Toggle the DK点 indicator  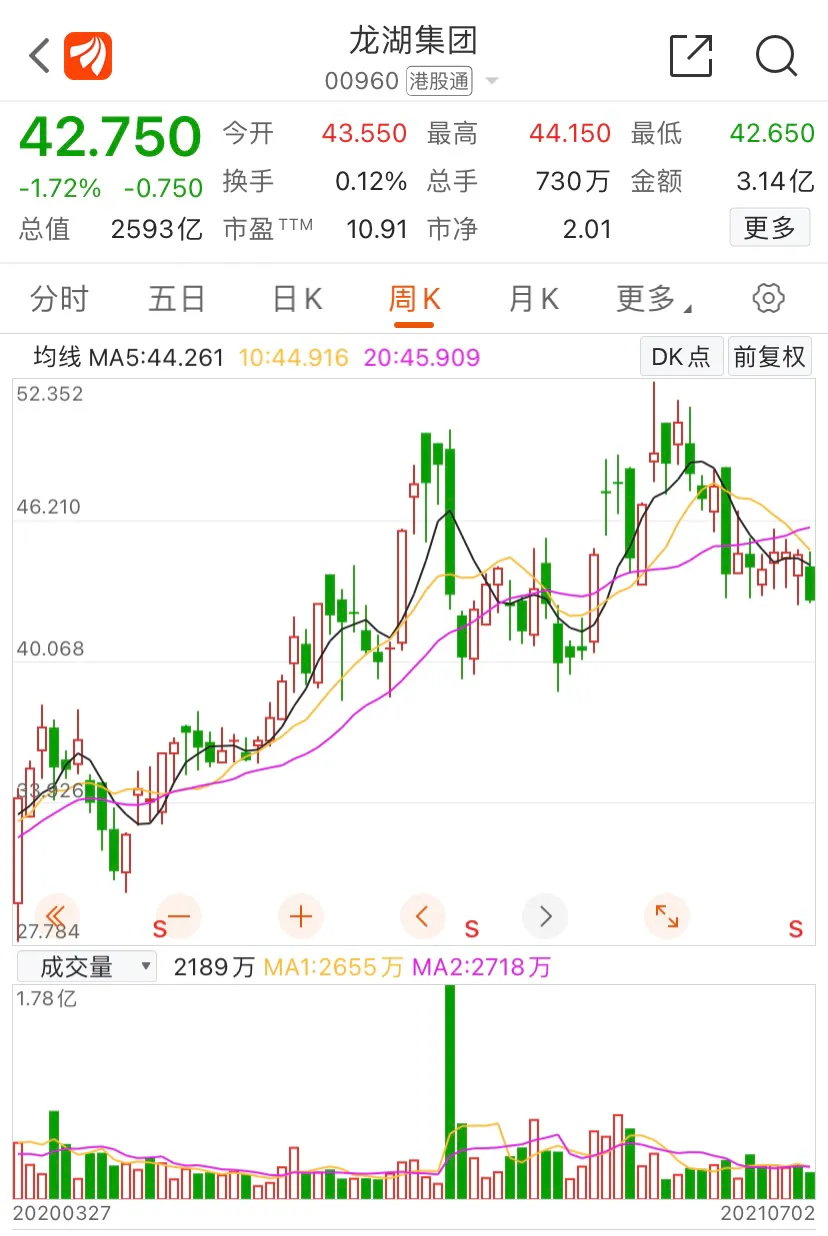tap(681, 357)
